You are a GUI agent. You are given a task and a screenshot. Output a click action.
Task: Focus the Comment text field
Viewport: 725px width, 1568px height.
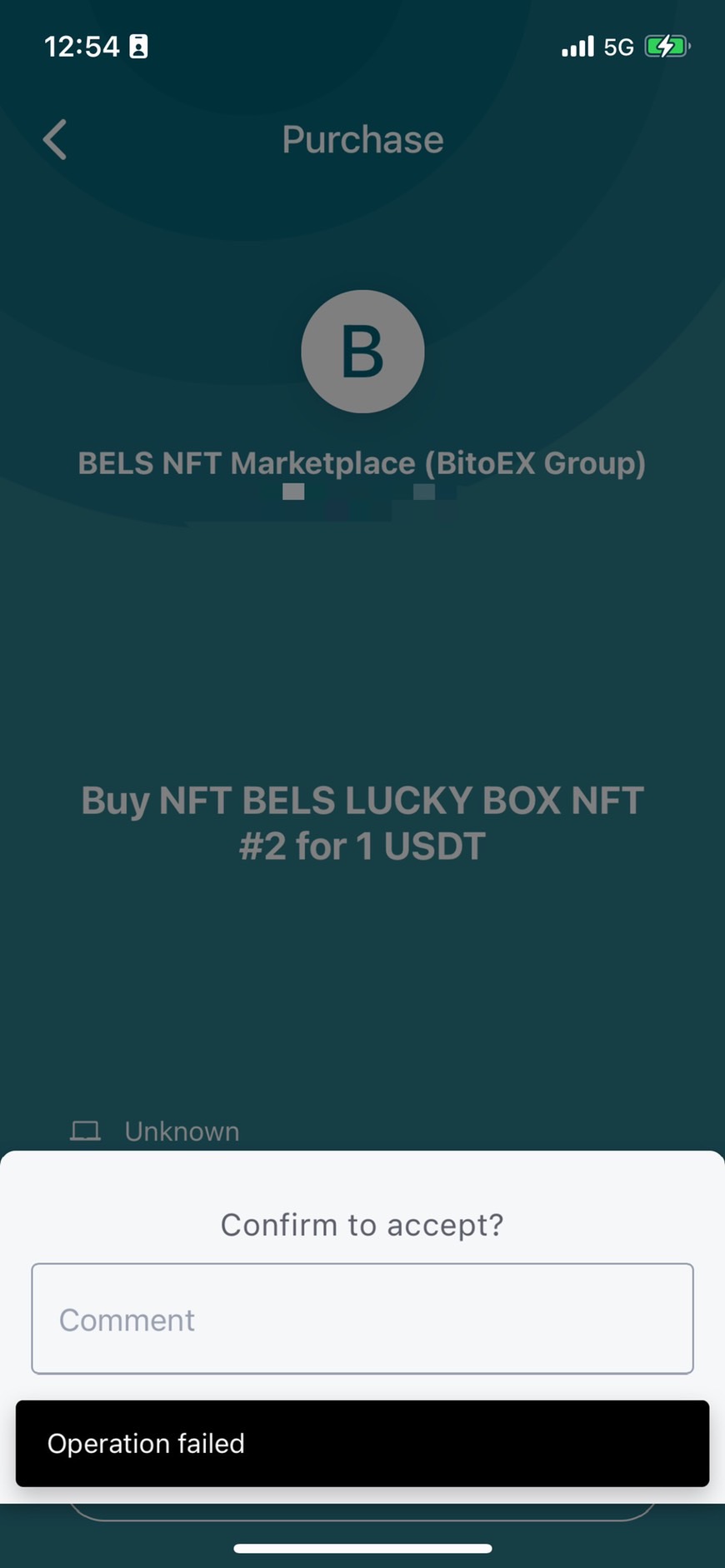(x=362, y=1319)
